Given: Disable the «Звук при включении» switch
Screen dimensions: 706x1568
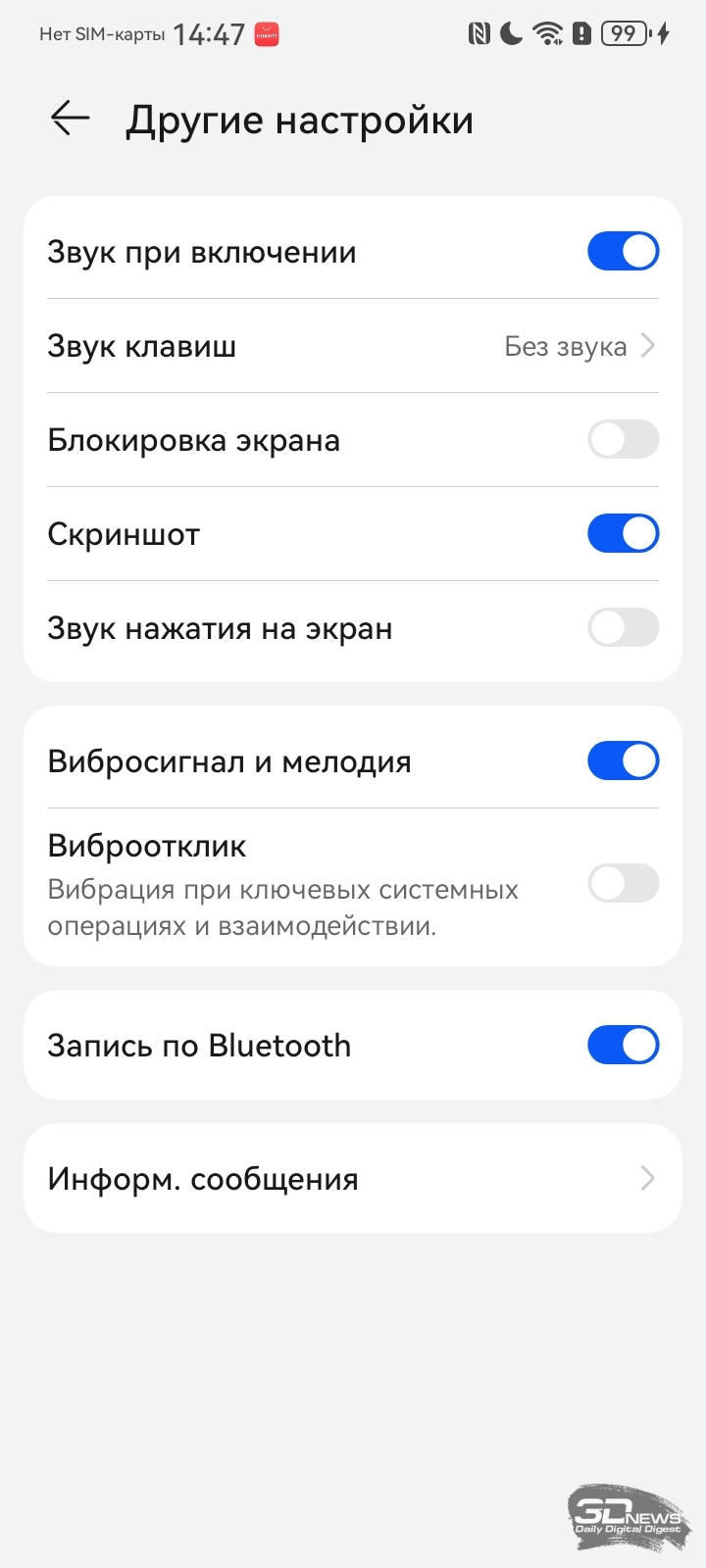Looking at the screenshot, I should point(623,251).
